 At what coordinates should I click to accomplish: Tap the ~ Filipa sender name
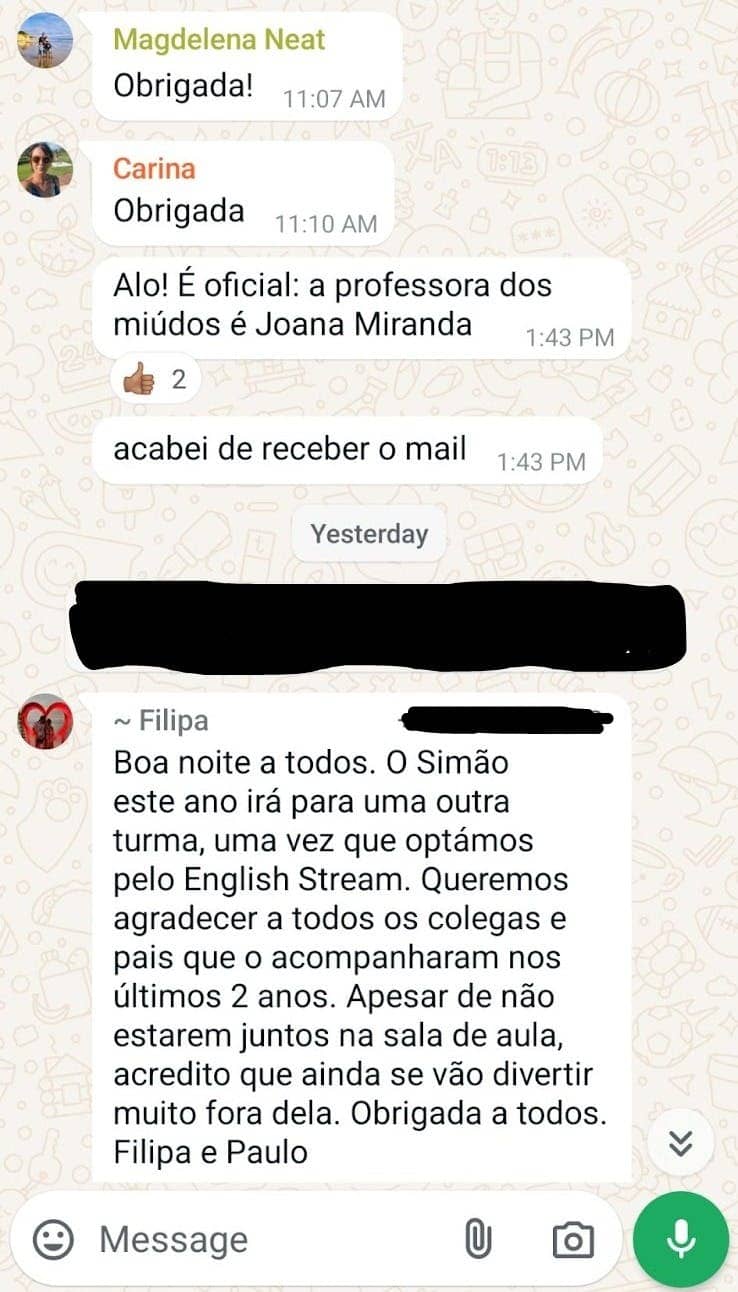tap(160, 721)
